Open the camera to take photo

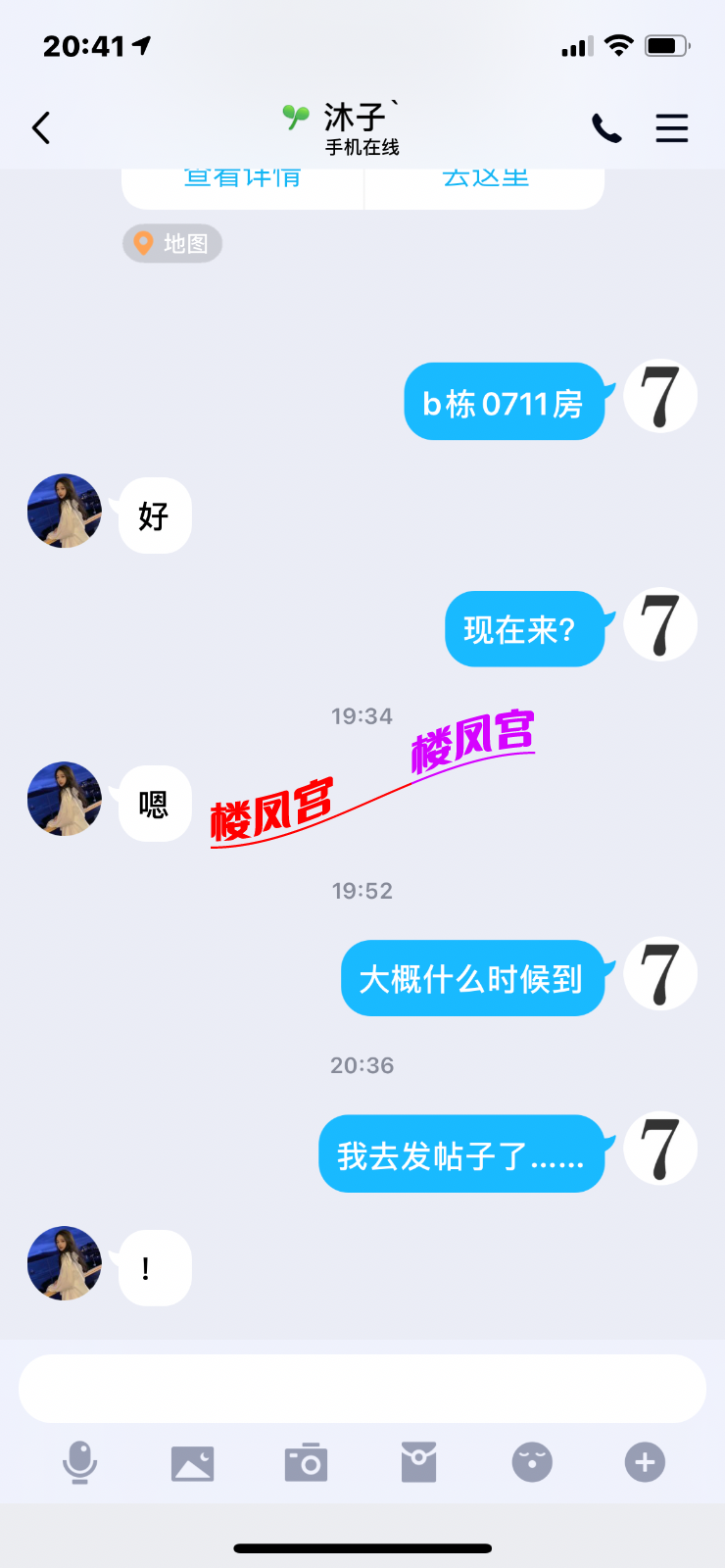click(x=306, y=1463)
